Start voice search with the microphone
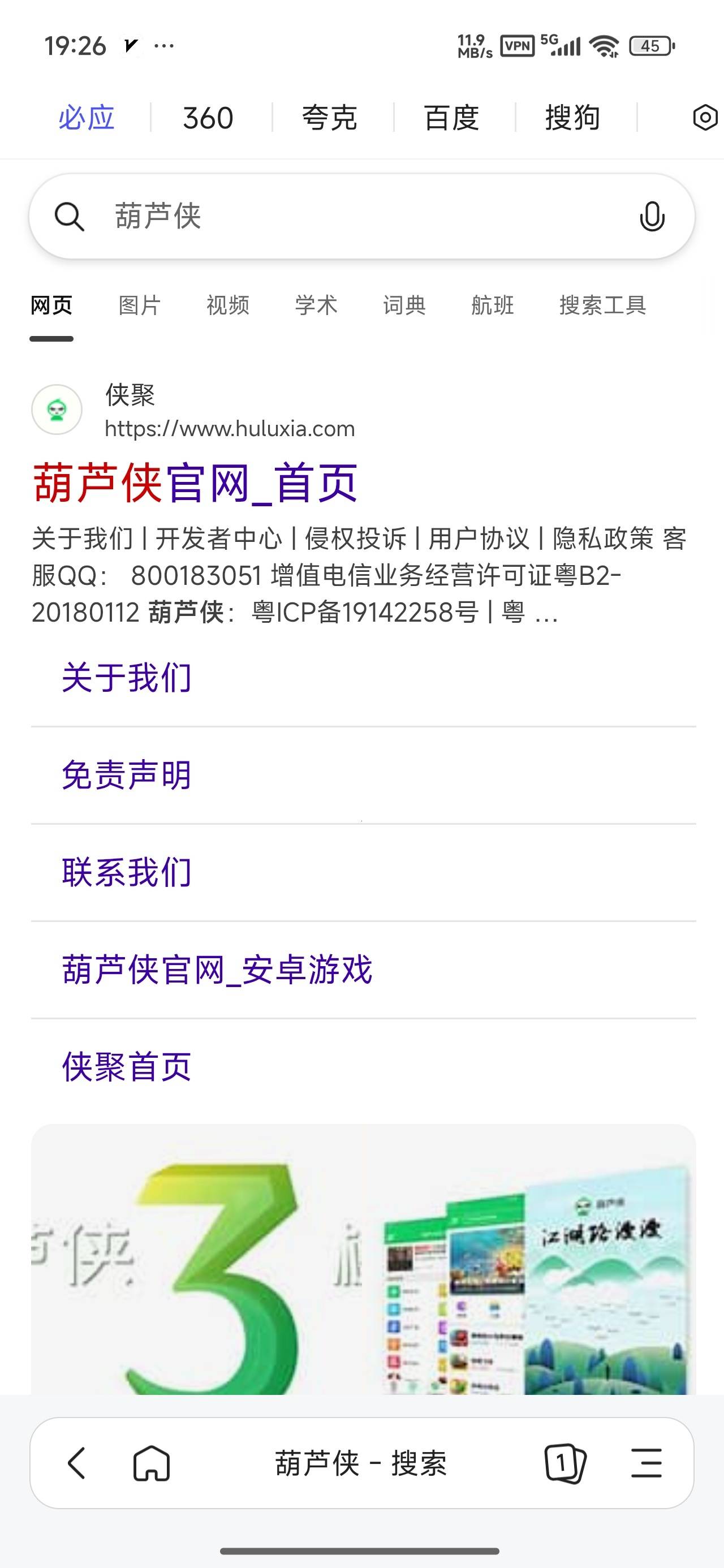Screen dimensions: 724x1568 pos(652,217)
